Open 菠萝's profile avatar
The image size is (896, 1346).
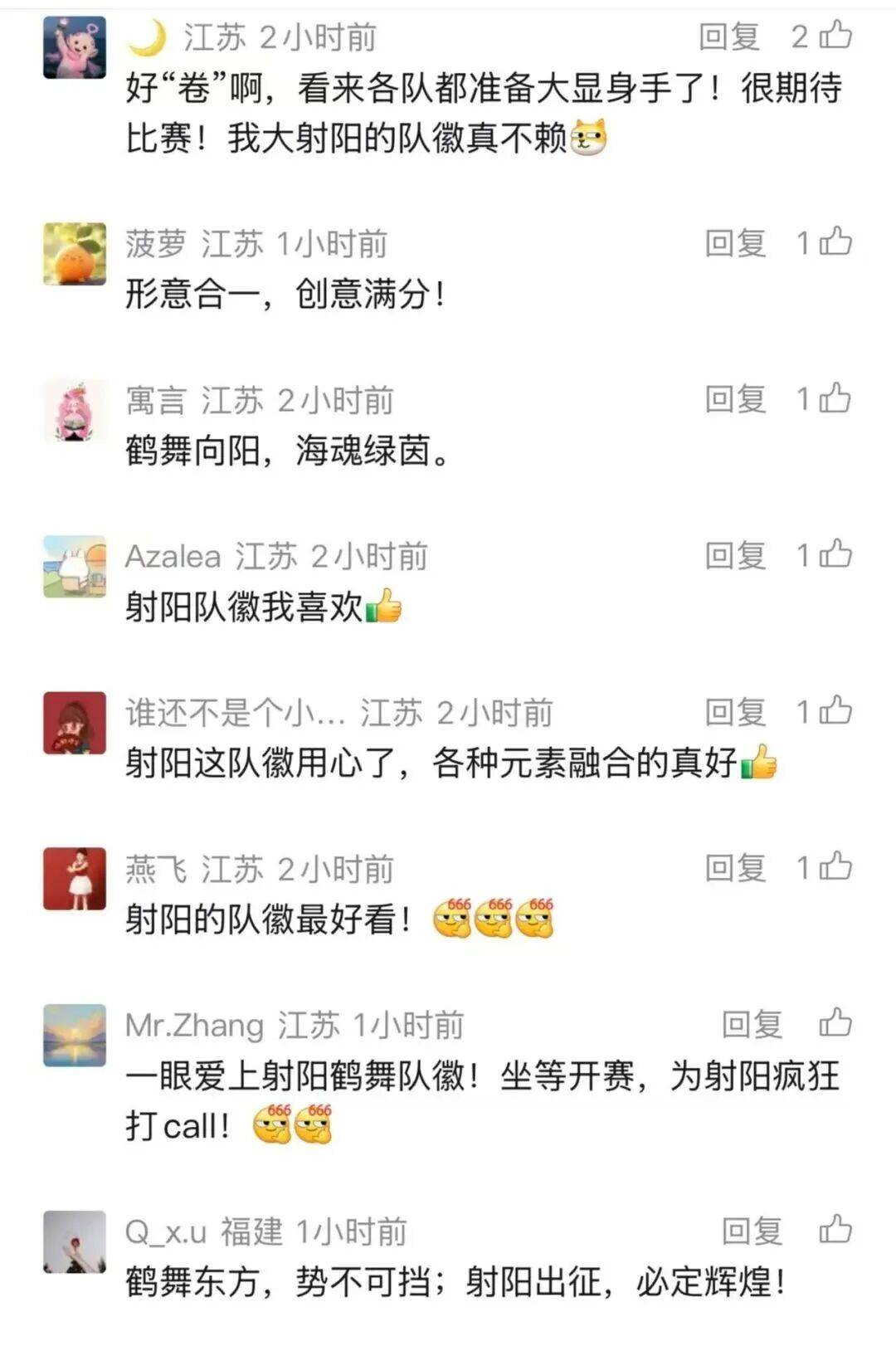click(75, 254)
